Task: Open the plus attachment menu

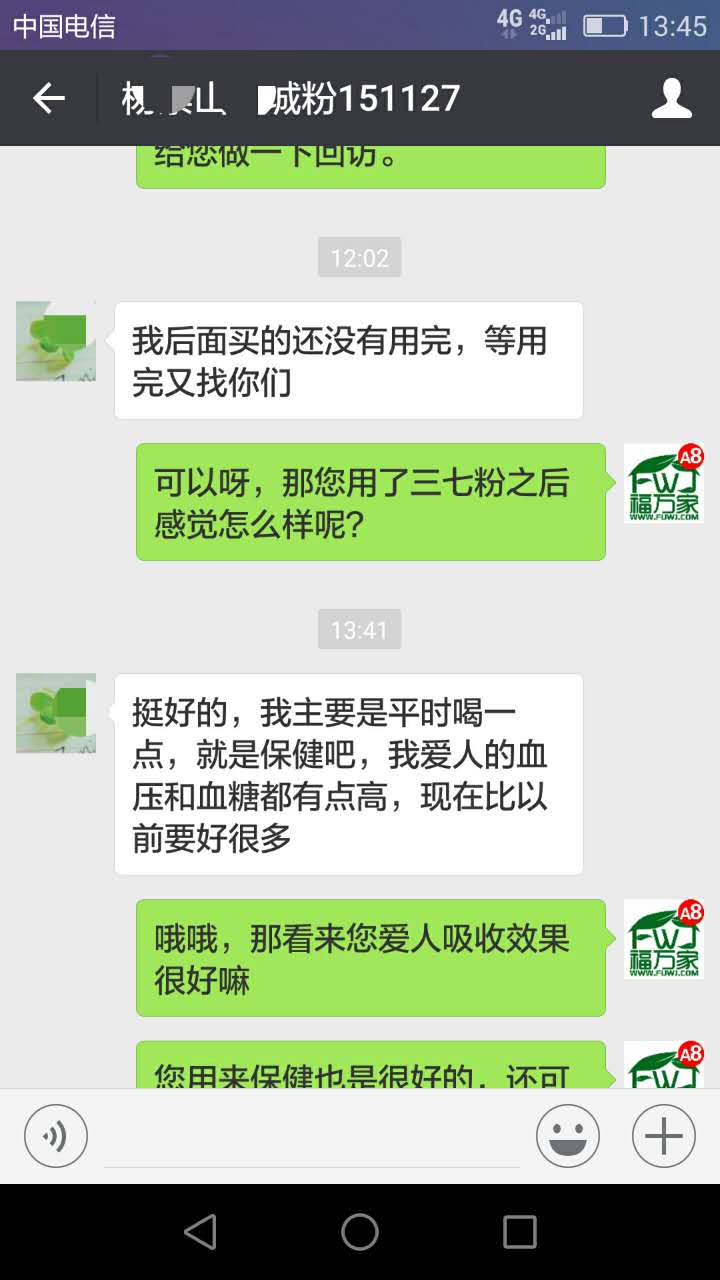Action: 664,1136
